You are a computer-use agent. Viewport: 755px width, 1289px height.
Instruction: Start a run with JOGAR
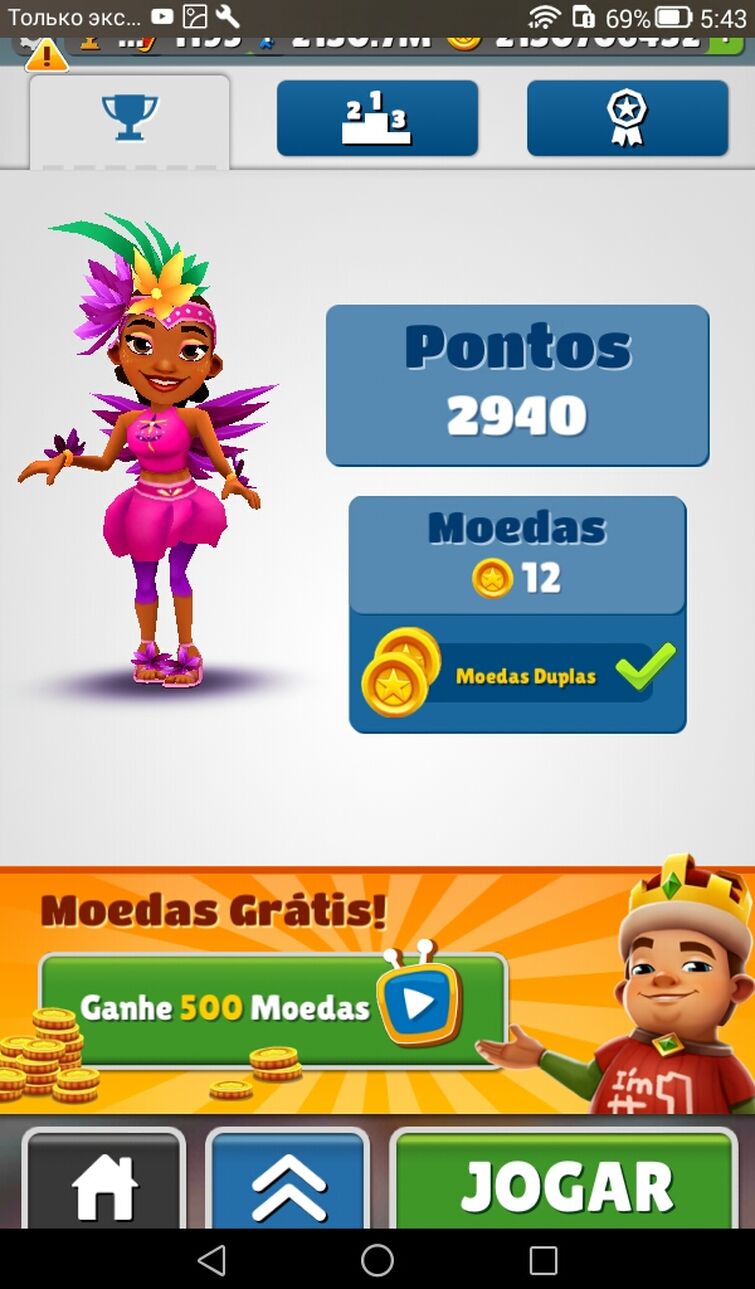pos(566,1183)
